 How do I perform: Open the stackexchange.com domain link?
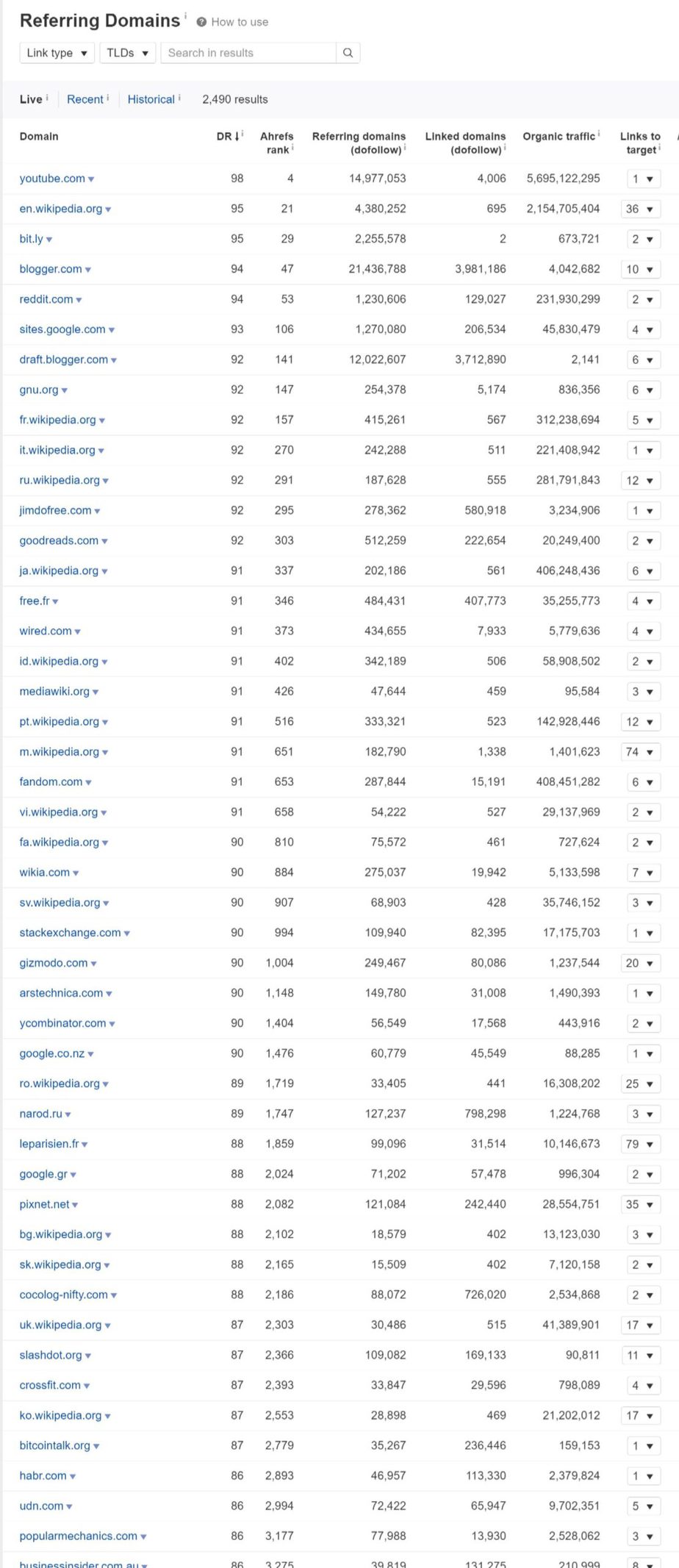point(70,933)
